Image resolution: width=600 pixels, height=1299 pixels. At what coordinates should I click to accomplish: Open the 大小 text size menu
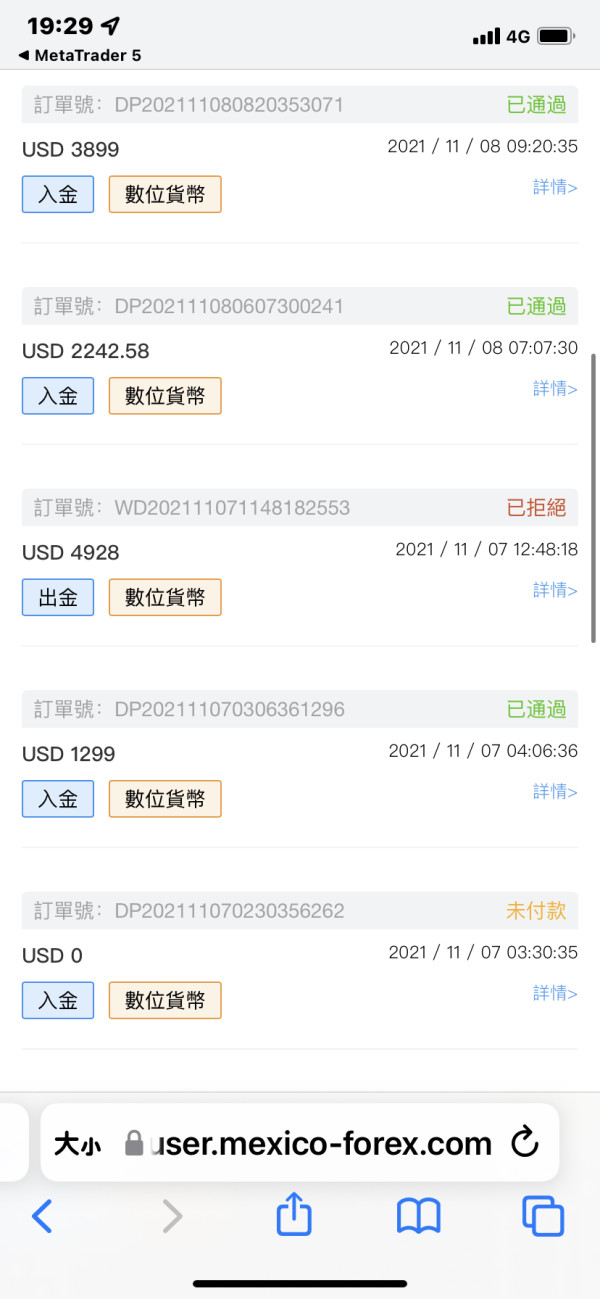coord(77,1144)
